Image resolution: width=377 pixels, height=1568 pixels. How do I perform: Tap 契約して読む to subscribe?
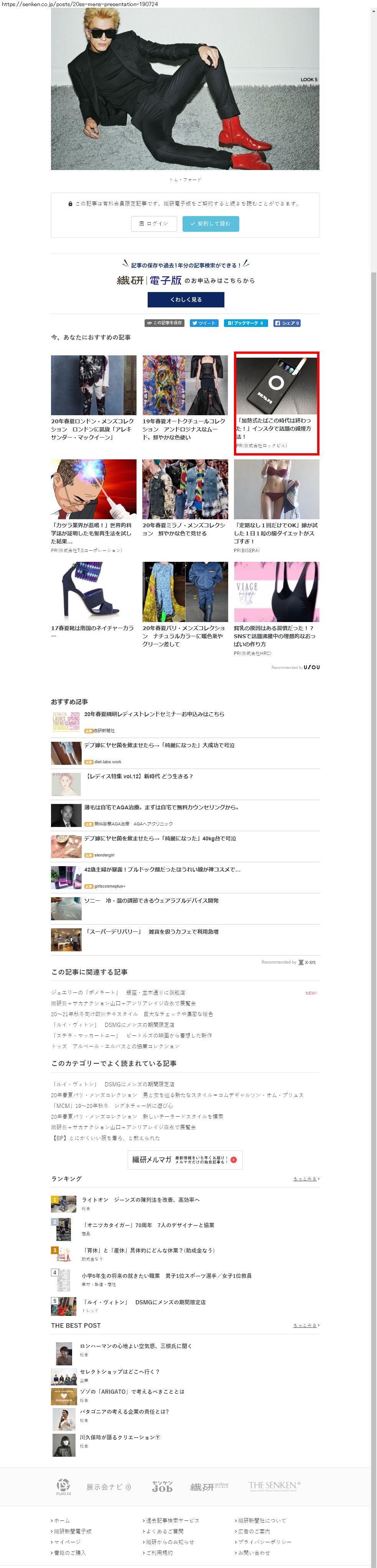[x=211, y=223]
